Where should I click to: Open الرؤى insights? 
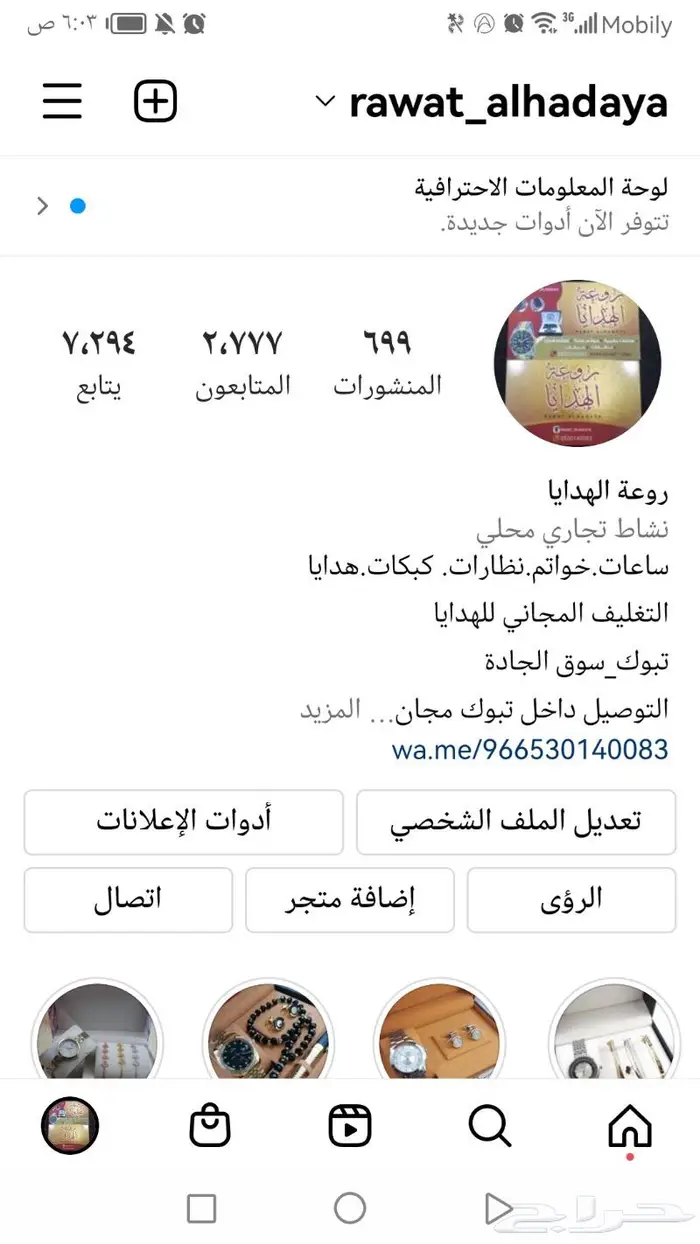(x=571, y=899)
